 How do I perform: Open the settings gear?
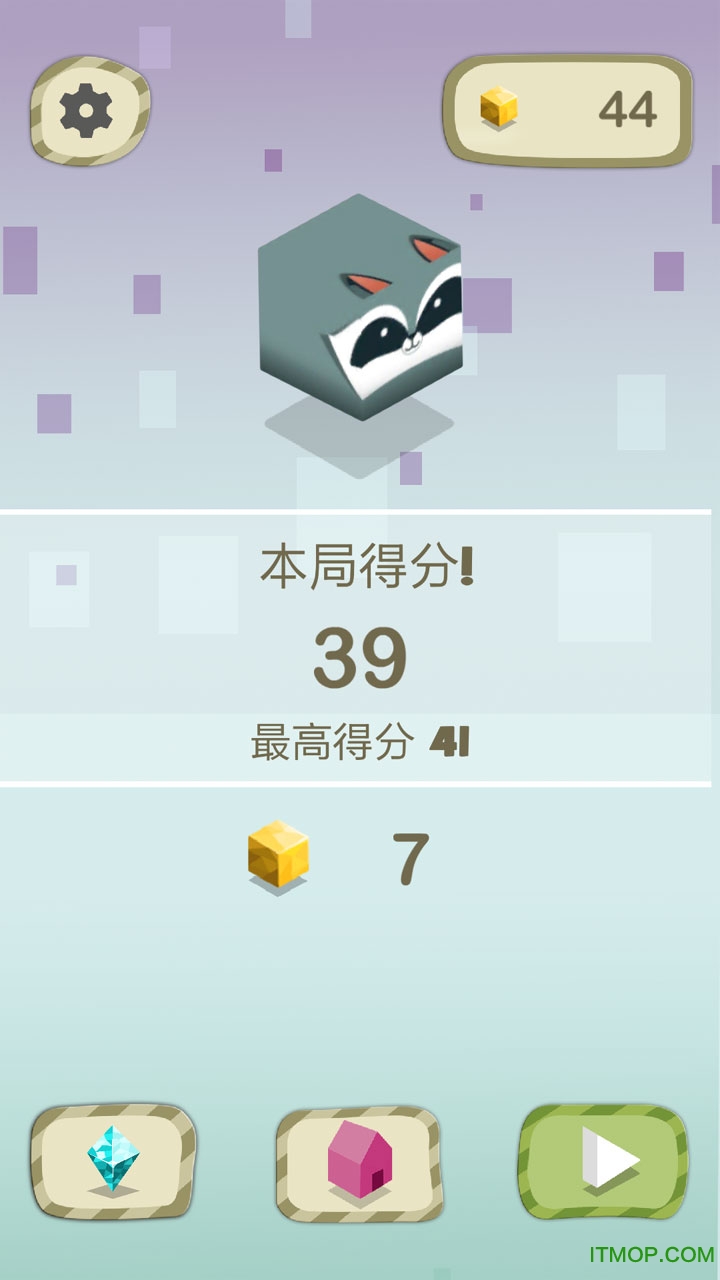[x=90, y=112]
